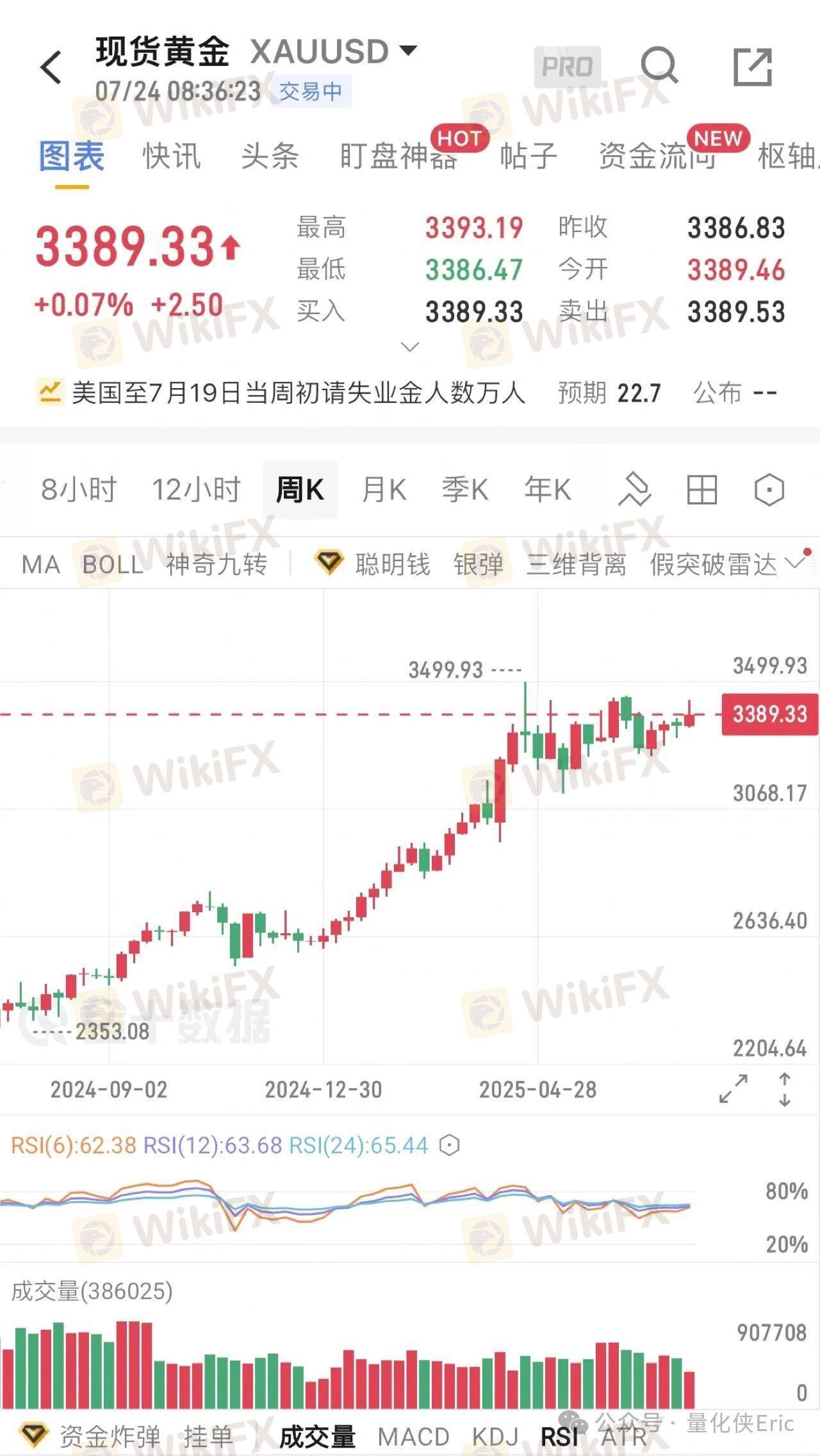The height and width of the screenshot is (1456, 820).
Task: Tap the PRO badge
Action: pyautogui.click(x=568, y=67)
